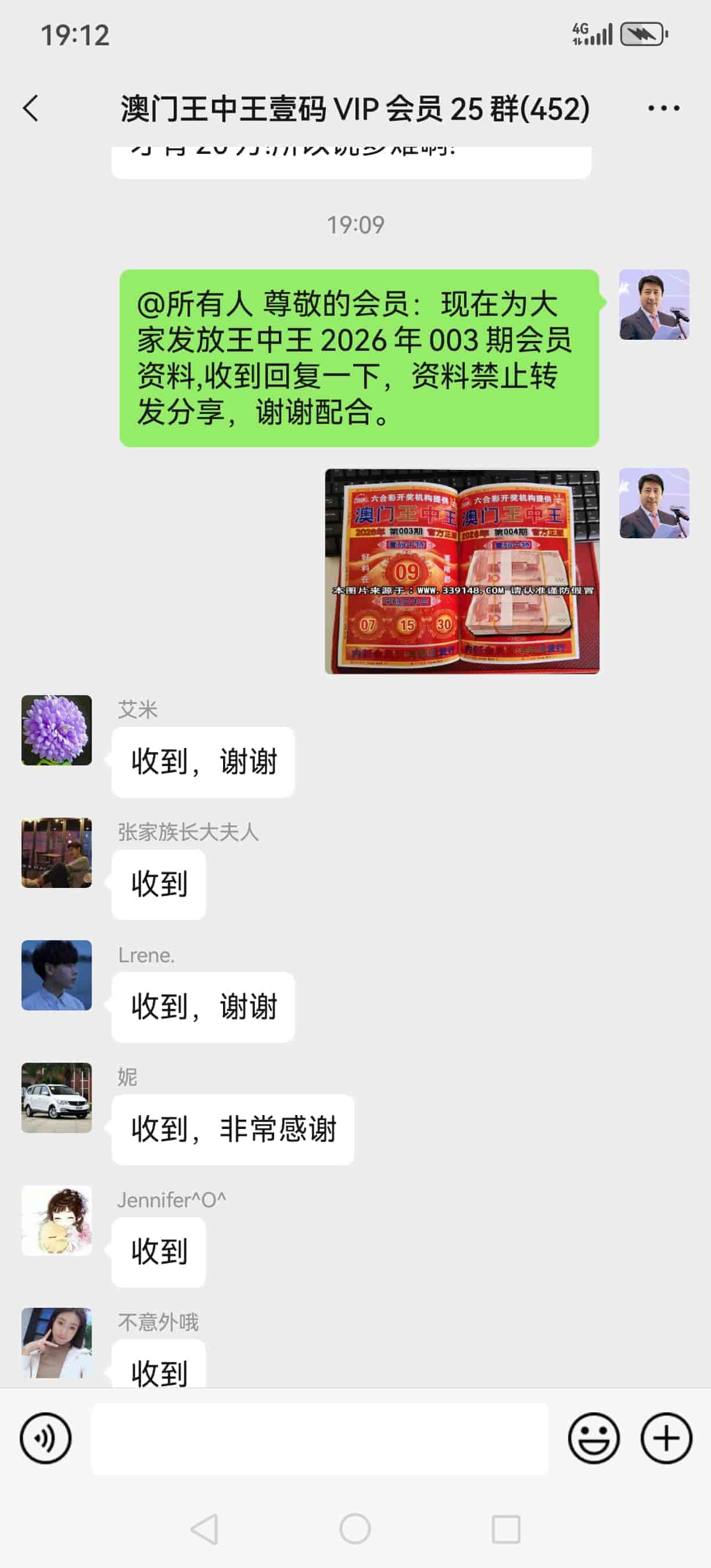The image size is (711, 1568).
Task: Open the recent apps view
Action: [x=505, y=1529]
